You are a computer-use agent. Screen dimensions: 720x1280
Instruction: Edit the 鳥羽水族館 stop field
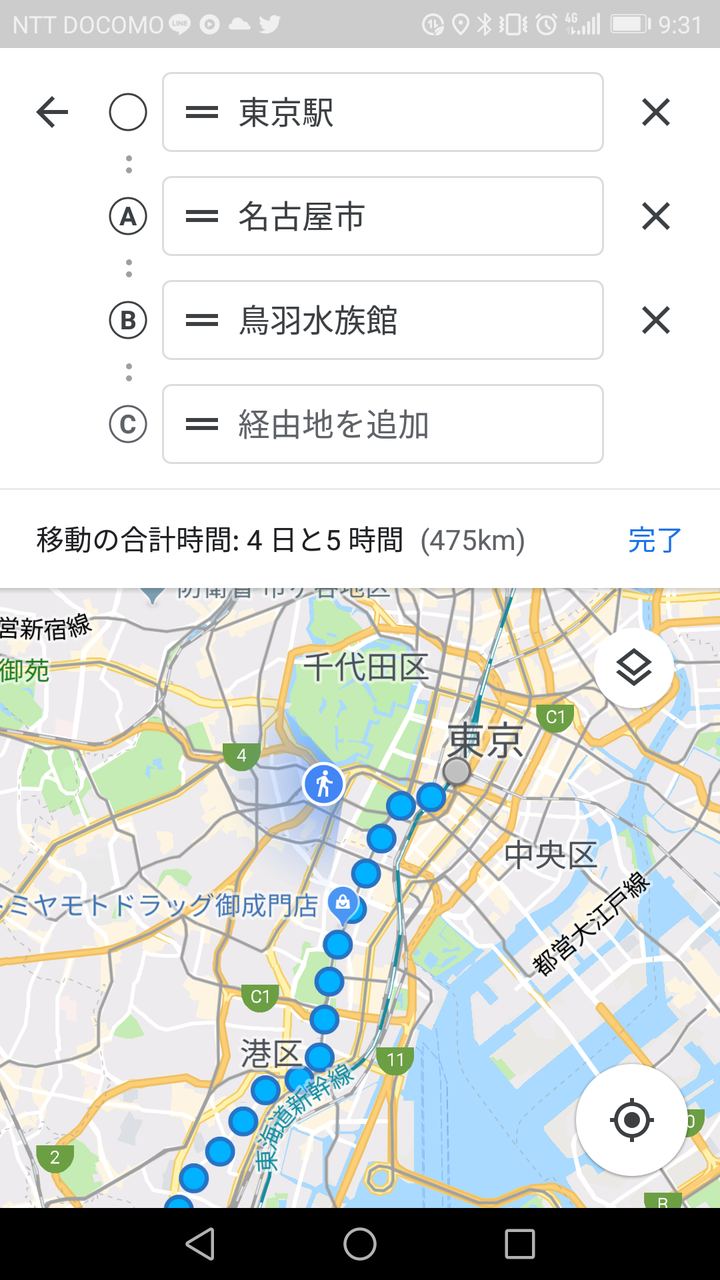(383, 320)
